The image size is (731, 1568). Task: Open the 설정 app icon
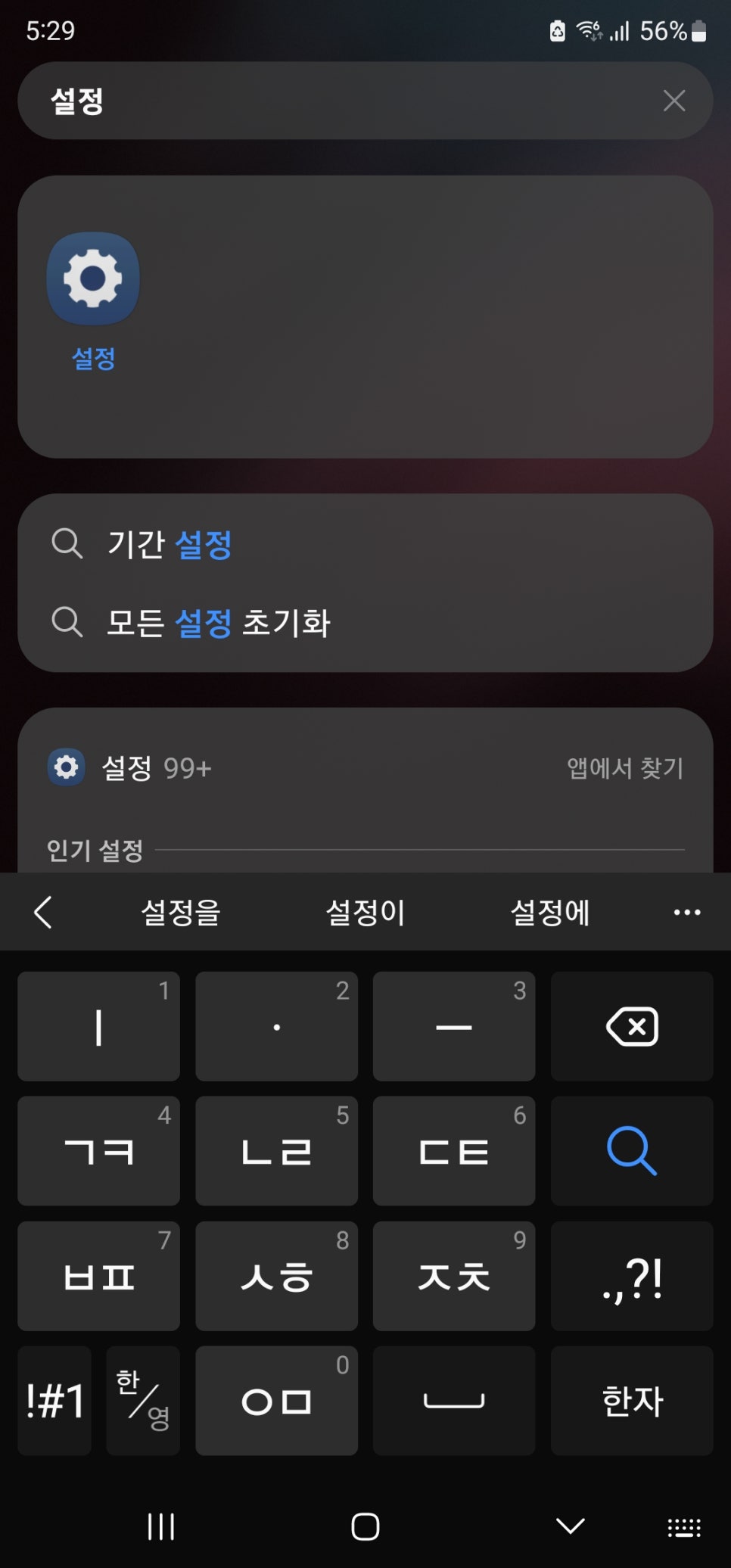point(93,279)
